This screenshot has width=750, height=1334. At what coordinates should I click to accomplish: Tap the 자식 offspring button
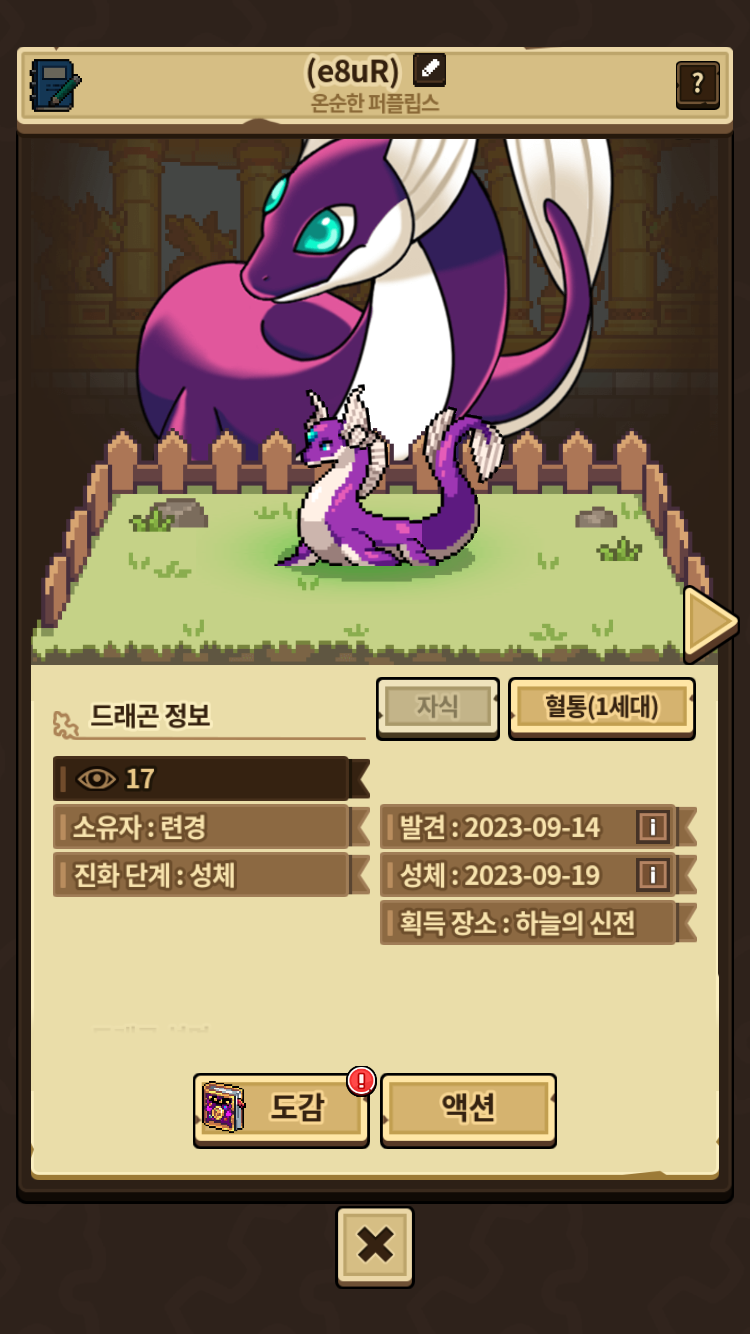pyautogui.click(x=437, y=708)
